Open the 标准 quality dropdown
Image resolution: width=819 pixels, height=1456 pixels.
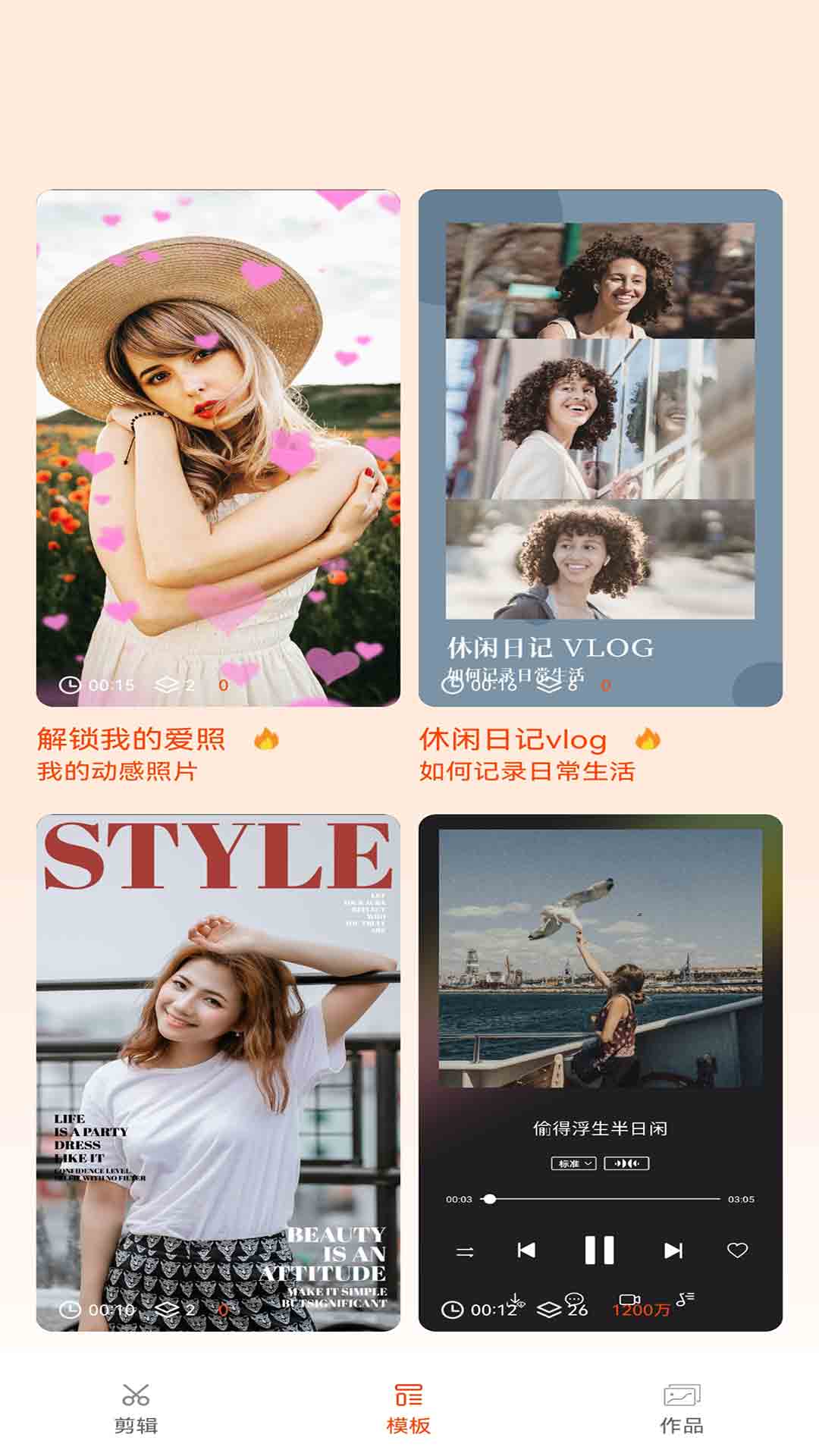coord(573,1163)
